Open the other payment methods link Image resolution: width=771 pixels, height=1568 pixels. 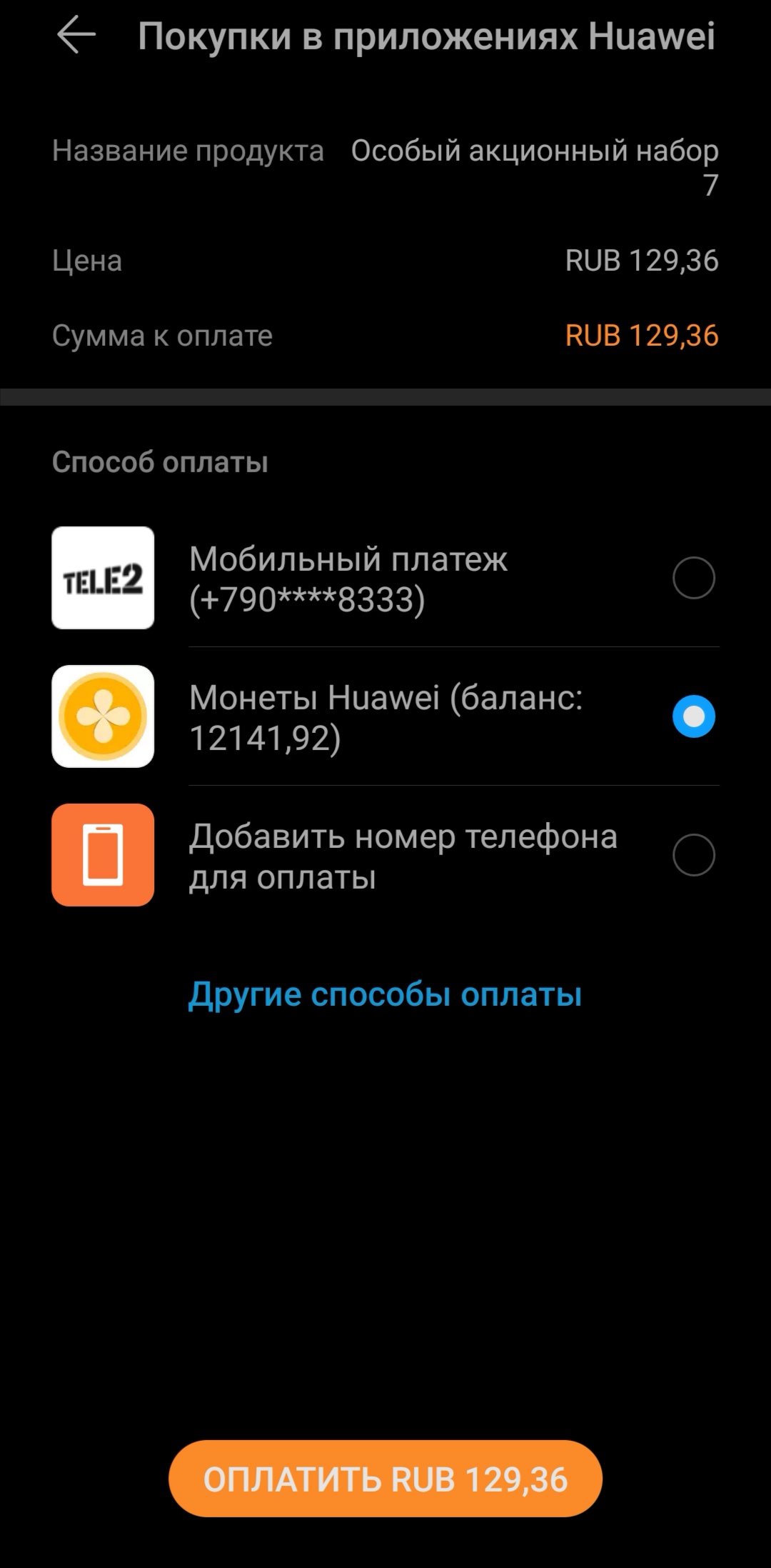click(385, 994)
